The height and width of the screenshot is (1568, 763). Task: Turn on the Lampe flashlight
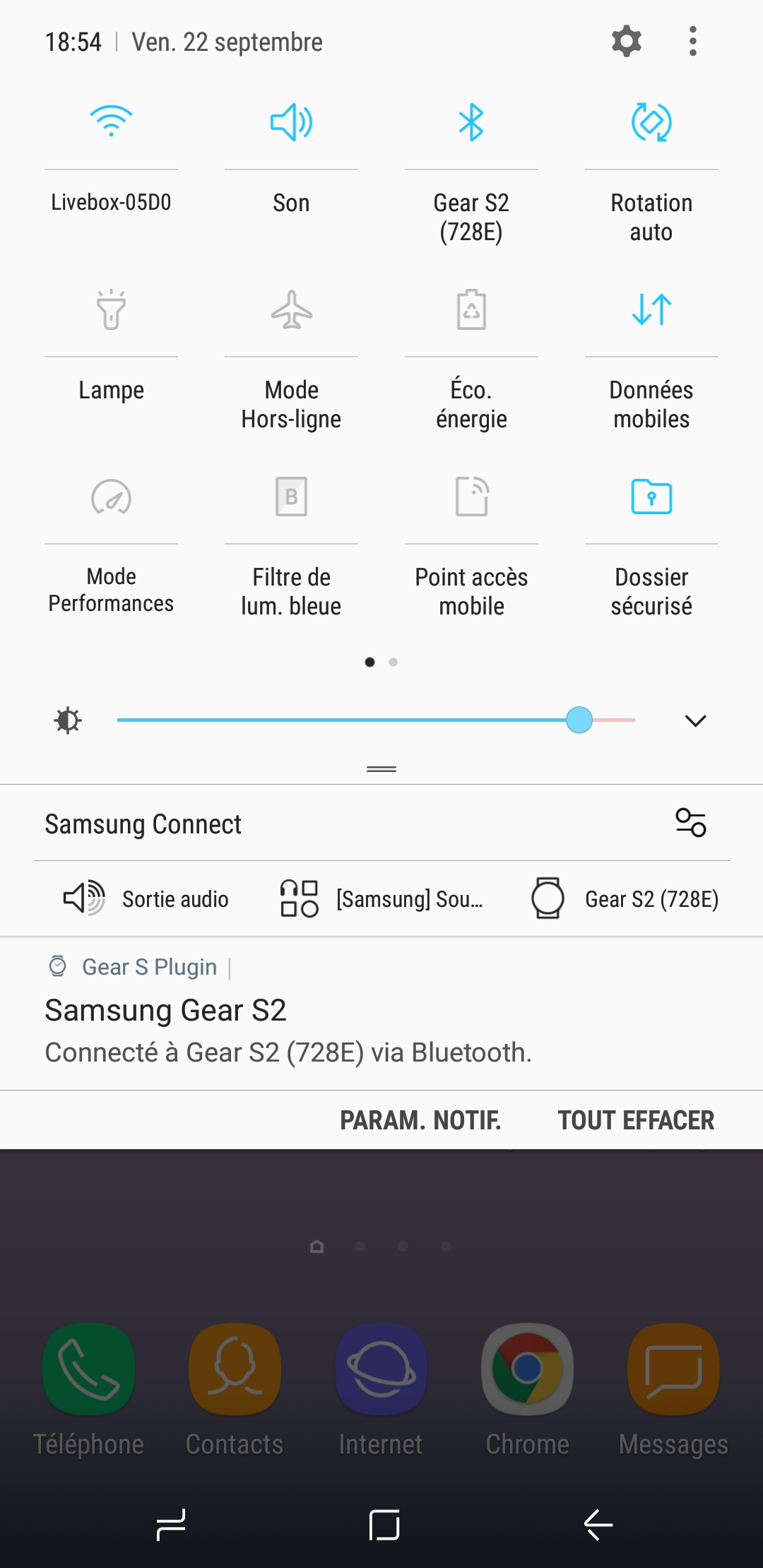pyautogui.click(x=111, y=309)
